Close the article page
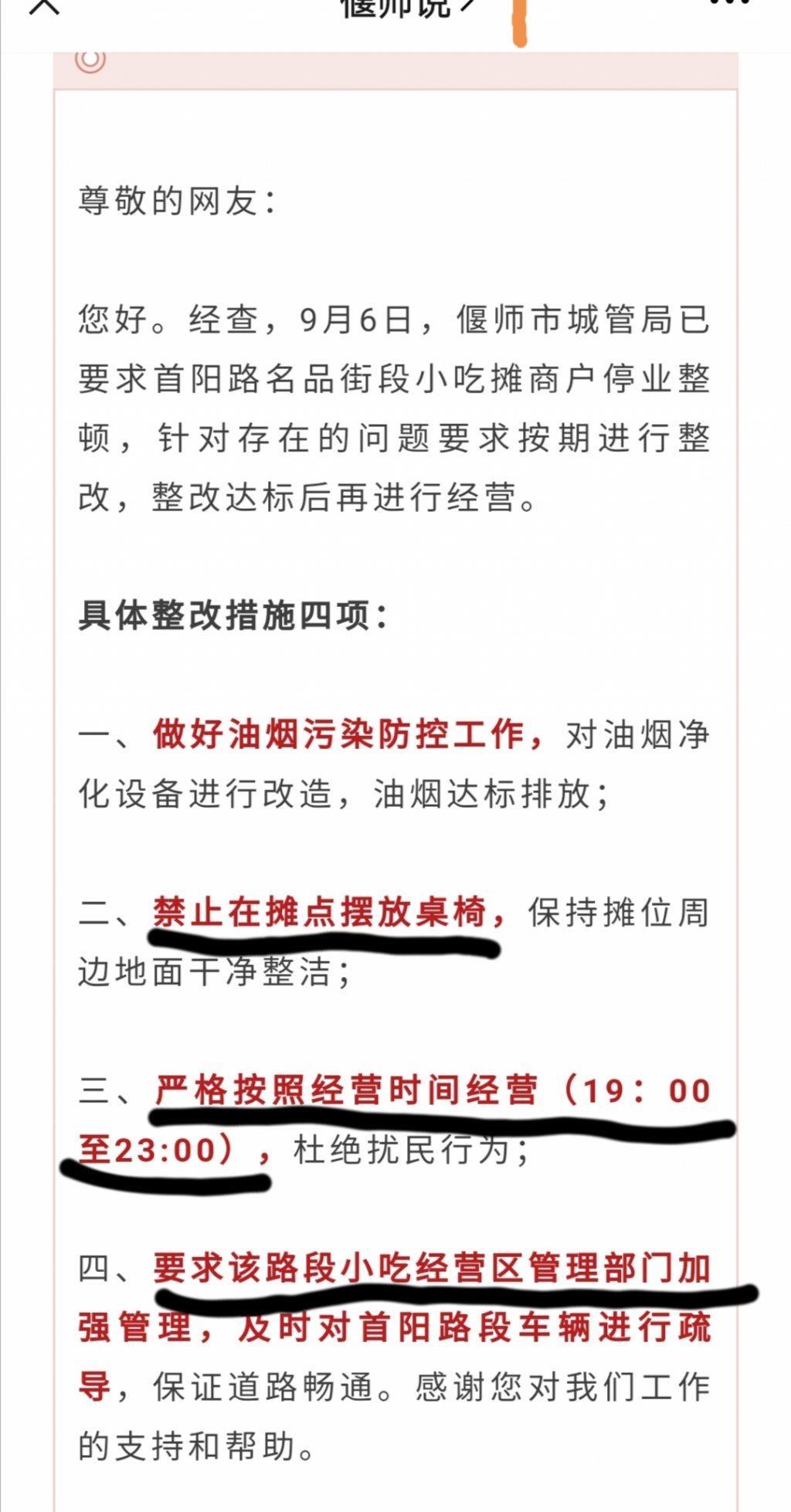Image resolution: width=791 pixels, height=1512 pixels. 44,6
